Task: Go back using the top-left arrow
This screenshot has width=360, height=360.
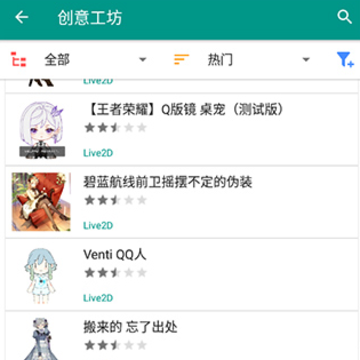Action: pyautogui.click(x=22, y=17)
